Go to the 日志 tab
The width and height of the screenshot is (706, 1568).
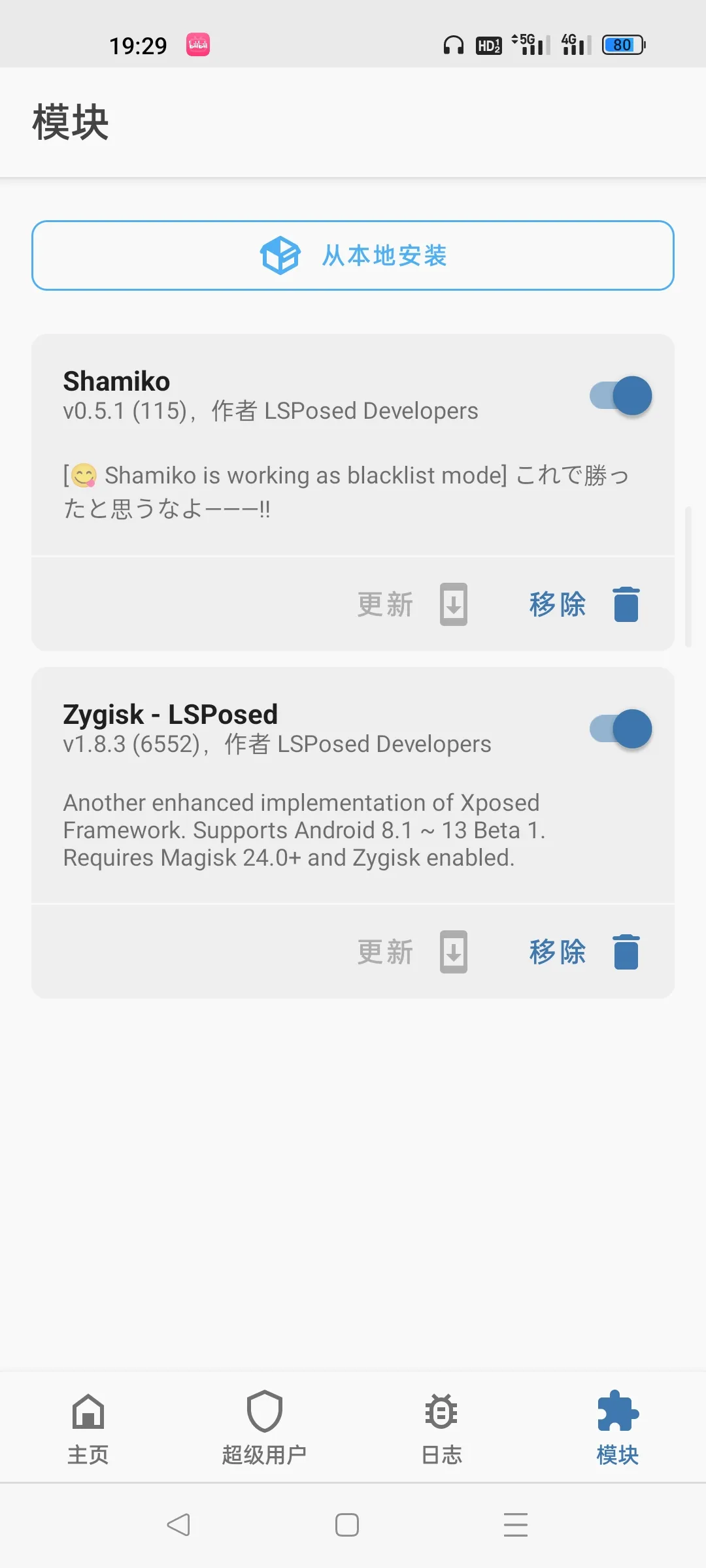coord(441,1427)
